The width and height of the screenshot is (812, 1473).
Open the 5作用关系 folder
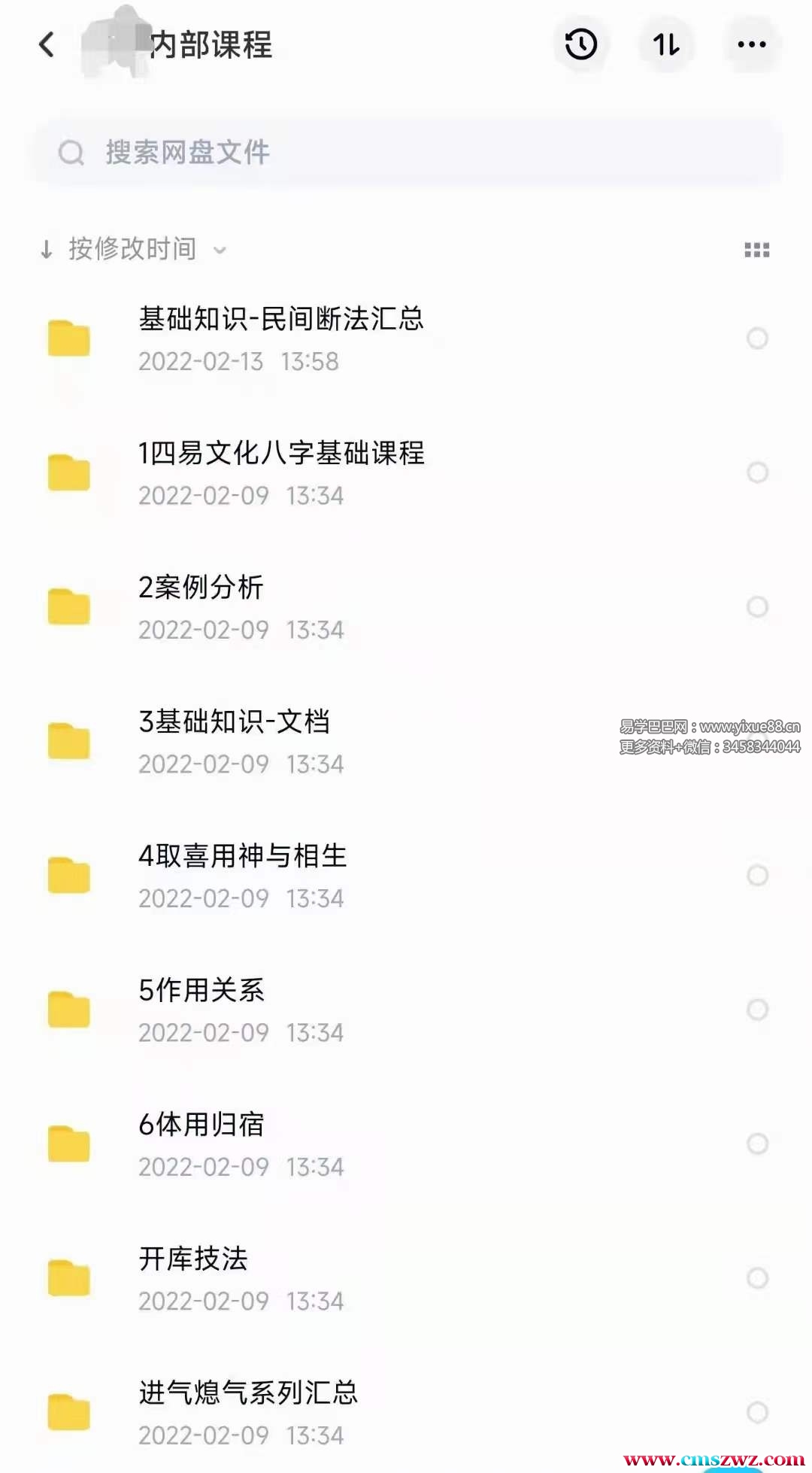coord(201,991)
